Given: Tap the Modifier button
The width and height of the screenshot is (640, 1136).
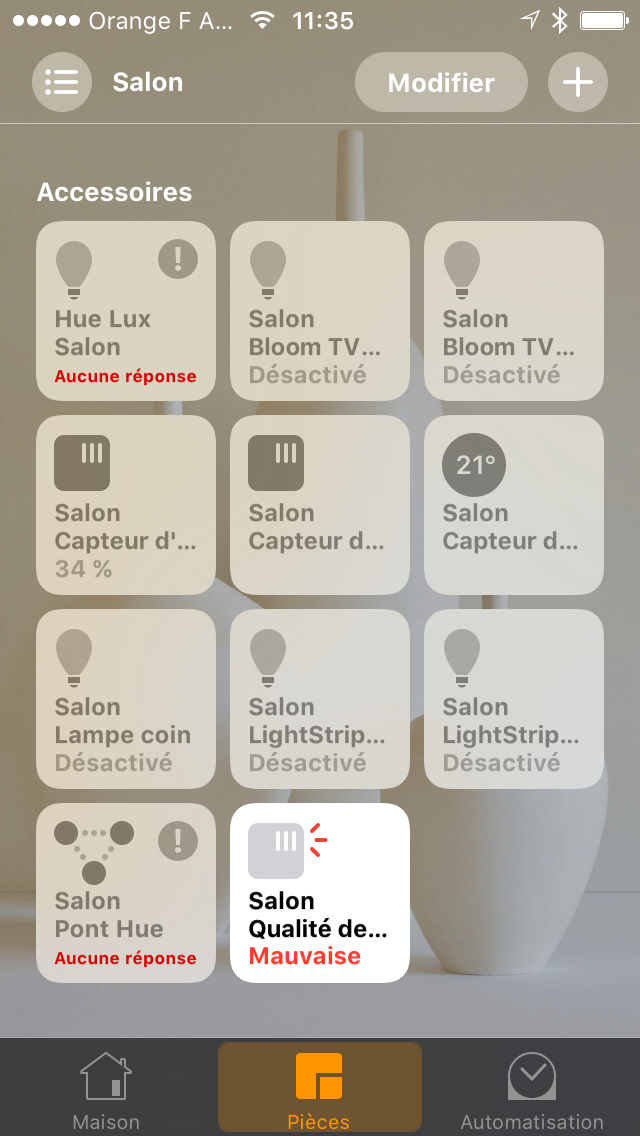Looking at the screenshot, I should pyautogui.click(x=441, y=82).
